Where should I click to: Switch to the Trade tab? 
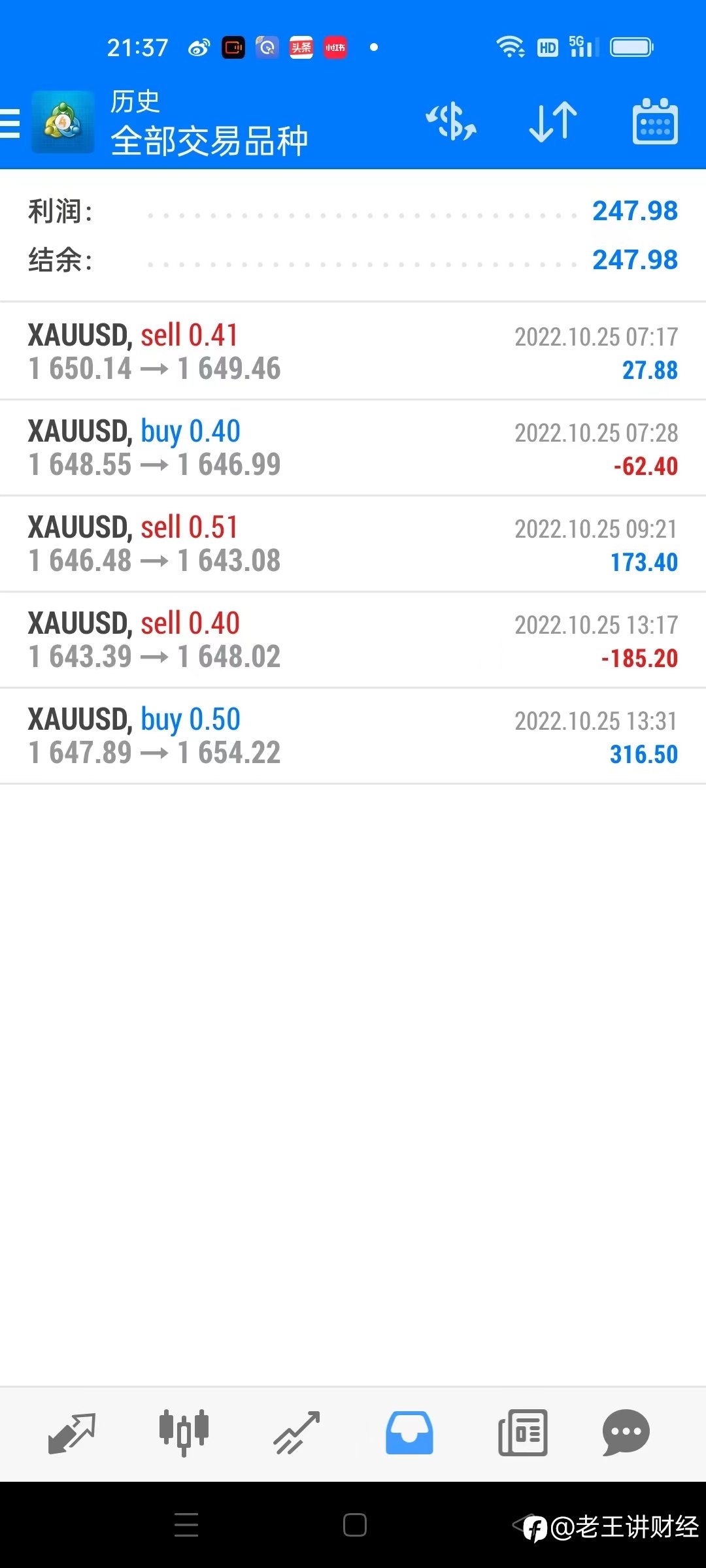297,1433
